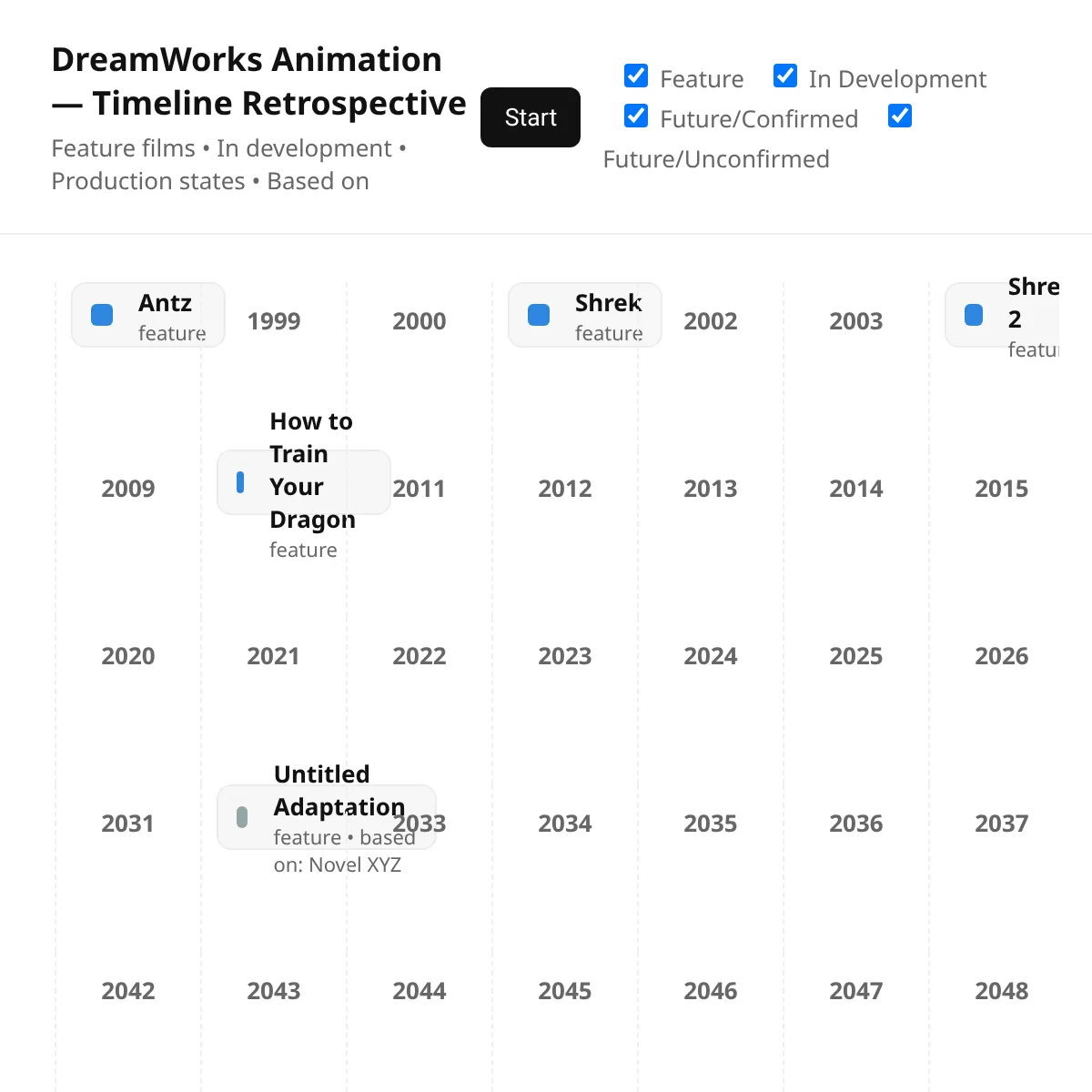Uncheck the Feature filter checkbox
The width and height of the screenshot is (1092, 1092).
[636, 76]
